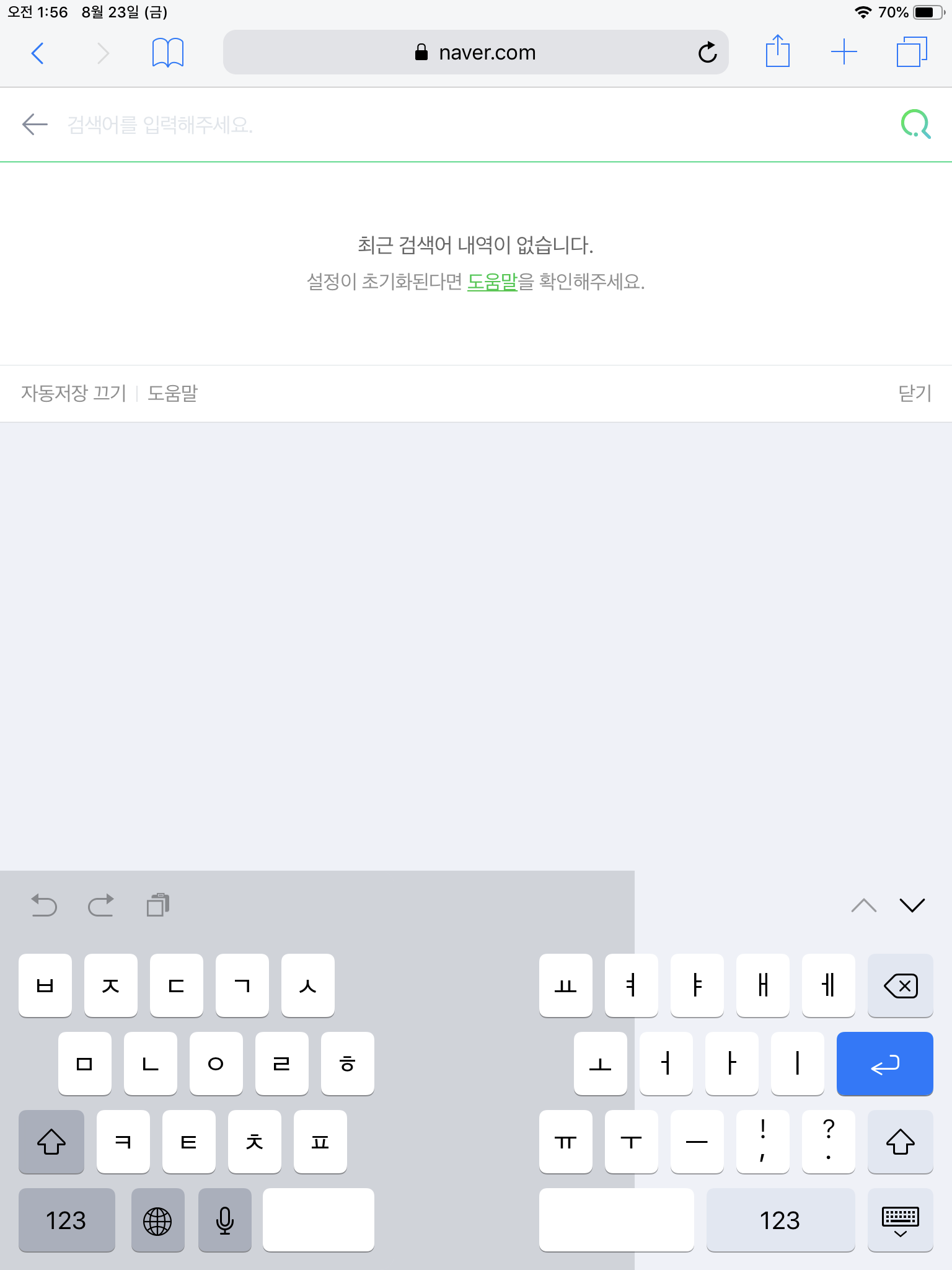The width and height of the screenshot is (952, 1270).
Task: Tap the keyboard backspace key
Action: (900, 985)
